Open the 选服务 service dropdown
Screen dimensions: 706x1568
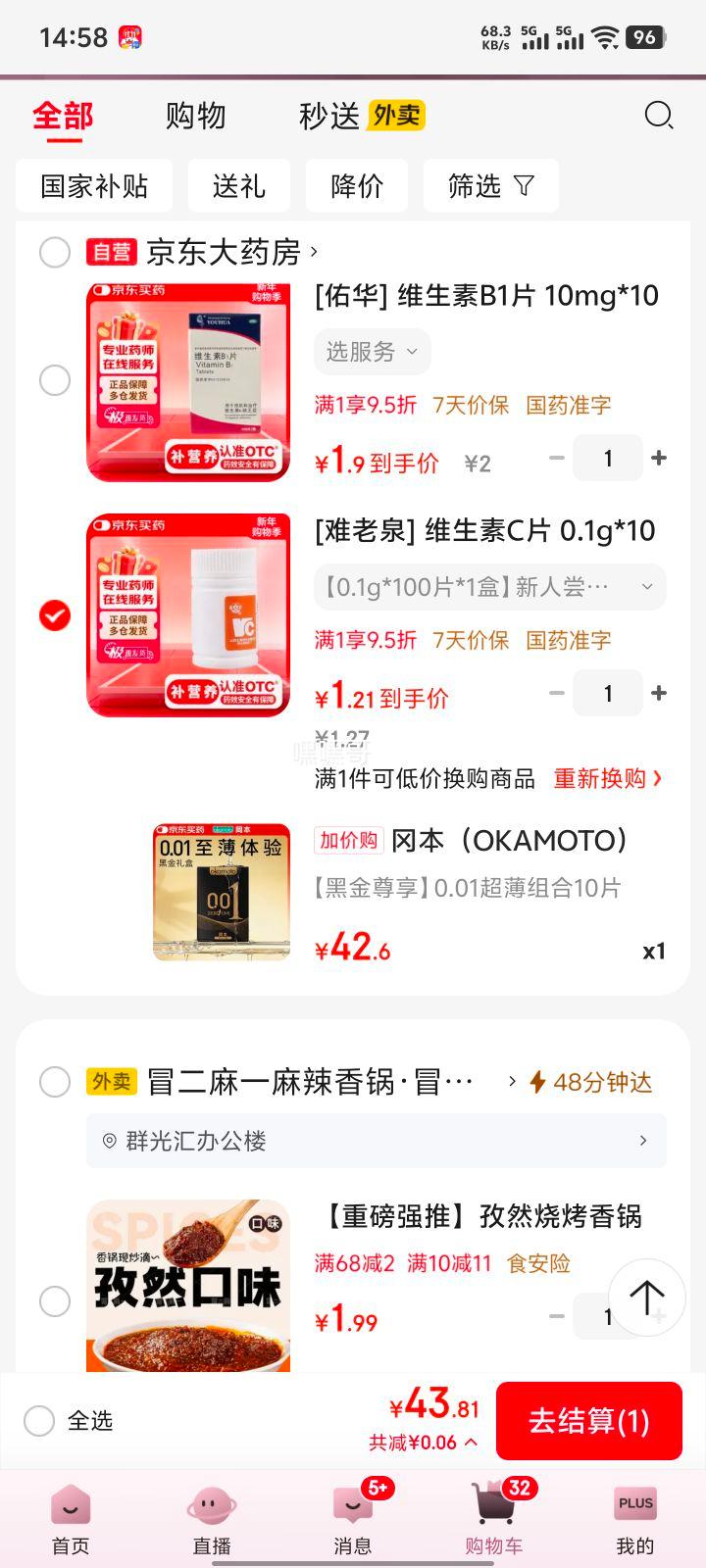(x=373, y=352)
